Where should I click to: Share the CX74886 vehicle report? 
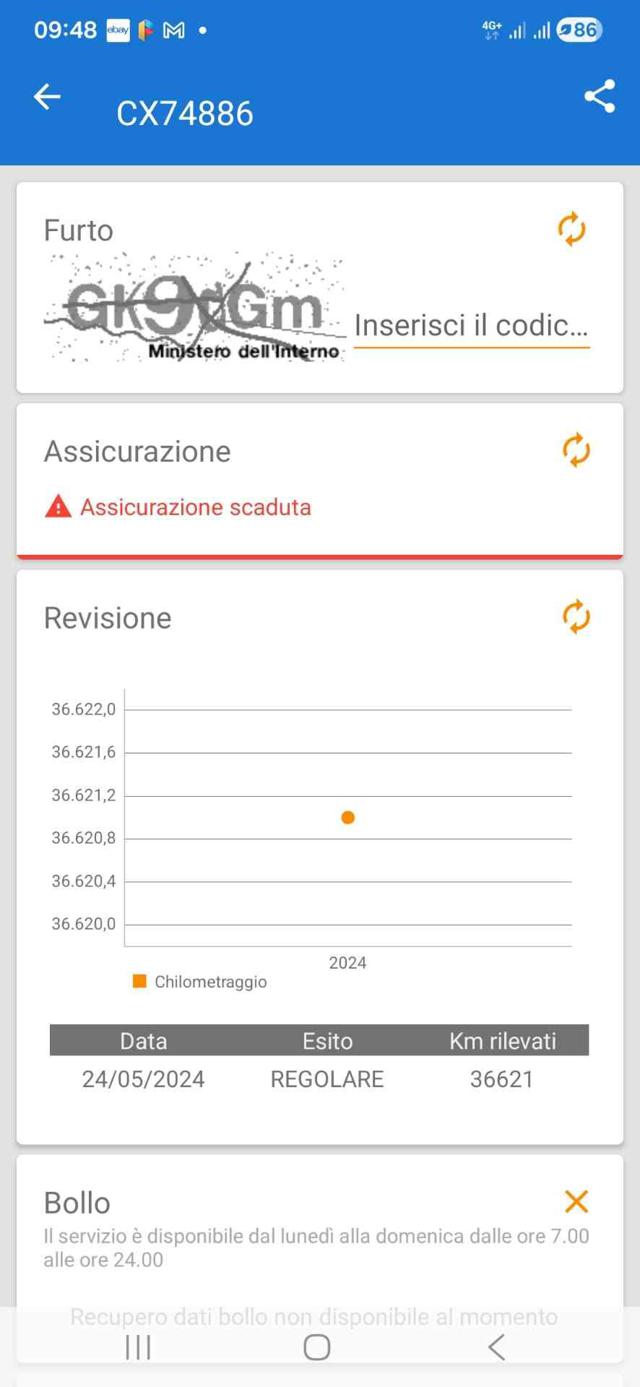[x=599, y=96]
